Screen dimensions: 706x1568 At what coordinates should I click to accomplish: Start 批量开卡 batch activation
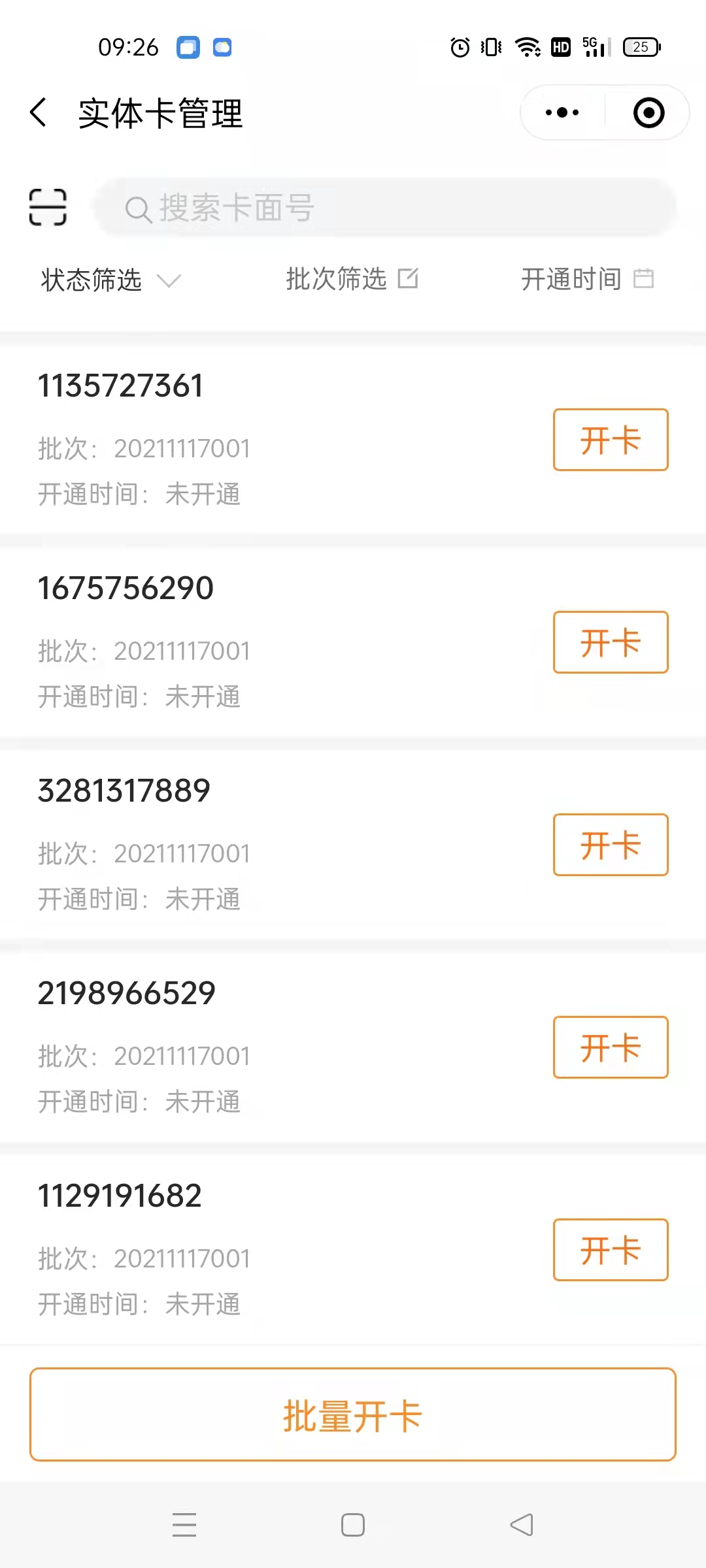(353, 1414)
